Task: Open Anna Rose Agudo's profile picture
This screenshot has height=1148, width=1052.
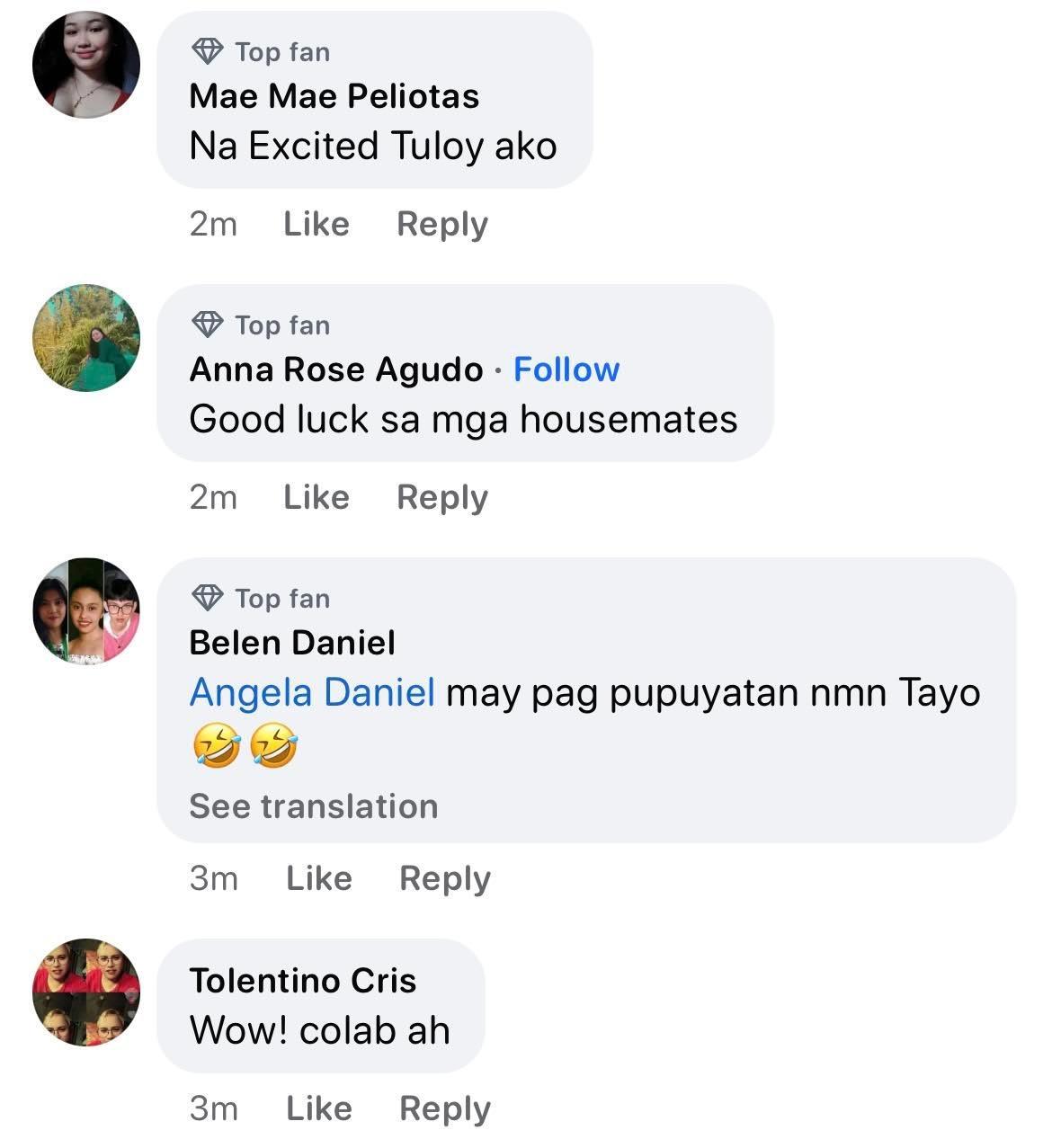Action: coord(86,338)
